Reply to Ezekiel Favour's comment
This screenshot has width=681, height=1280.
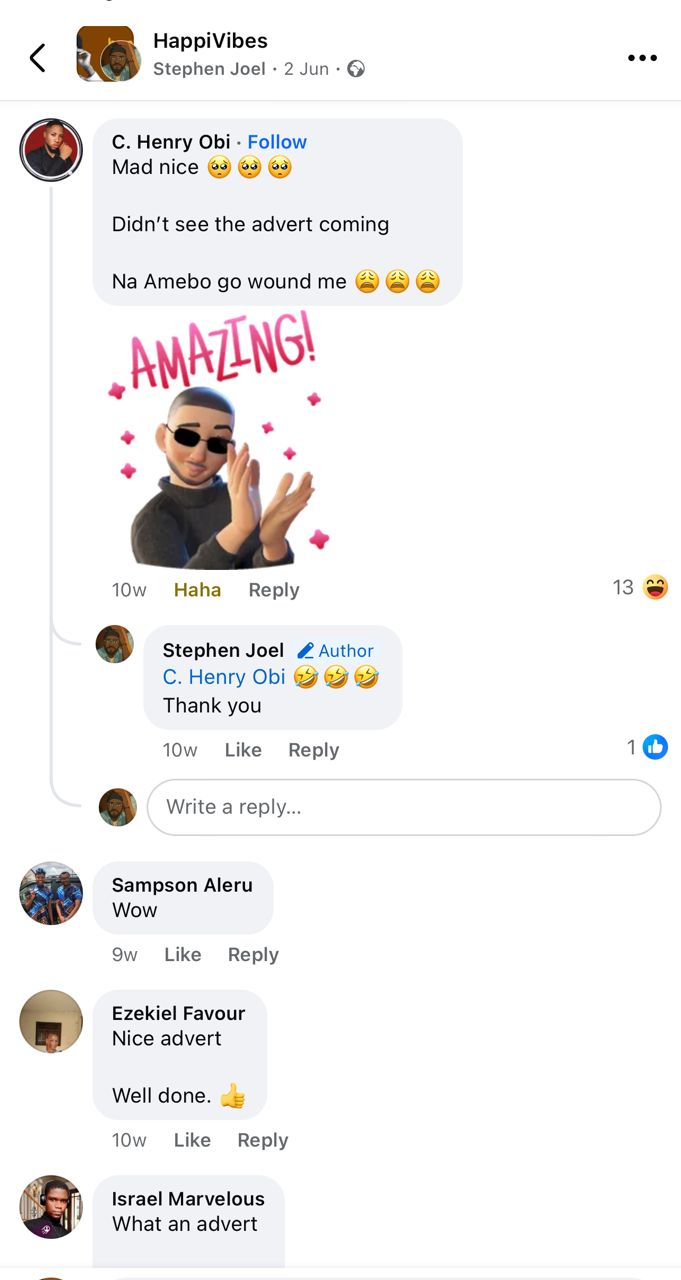click(262, 1140)
